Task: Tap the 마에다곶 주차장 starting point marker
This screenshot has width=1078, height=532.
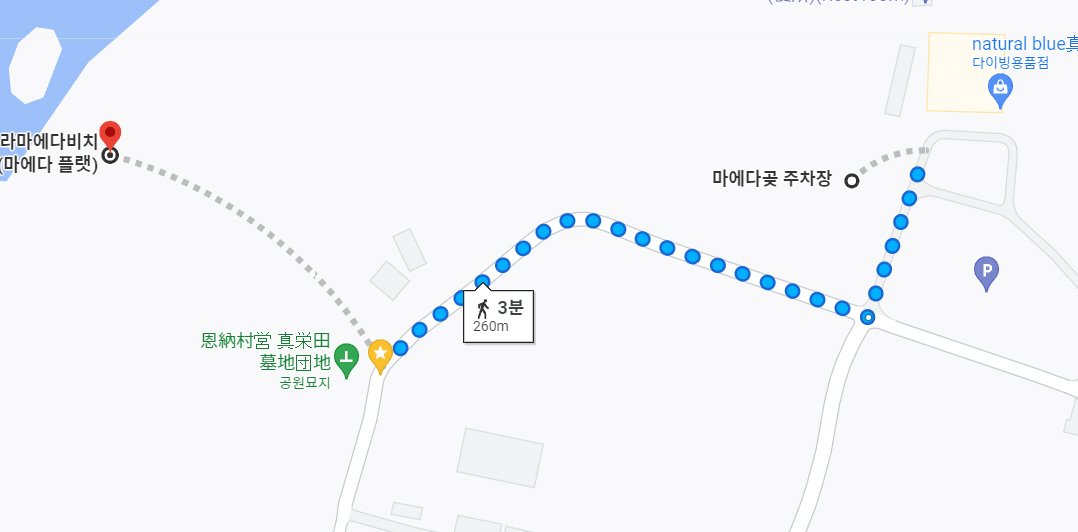Action: coord(852,181)
